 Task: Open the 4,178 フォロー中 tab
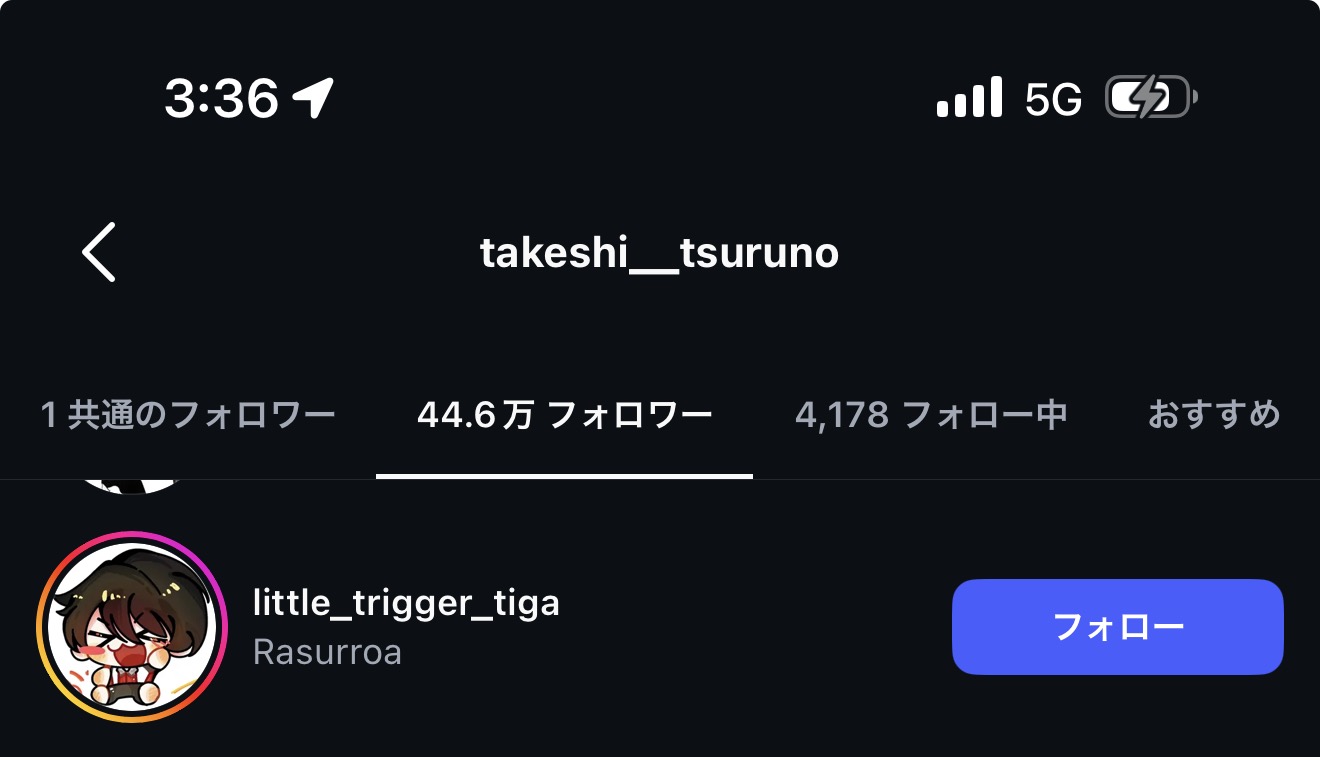pos(931,414)
